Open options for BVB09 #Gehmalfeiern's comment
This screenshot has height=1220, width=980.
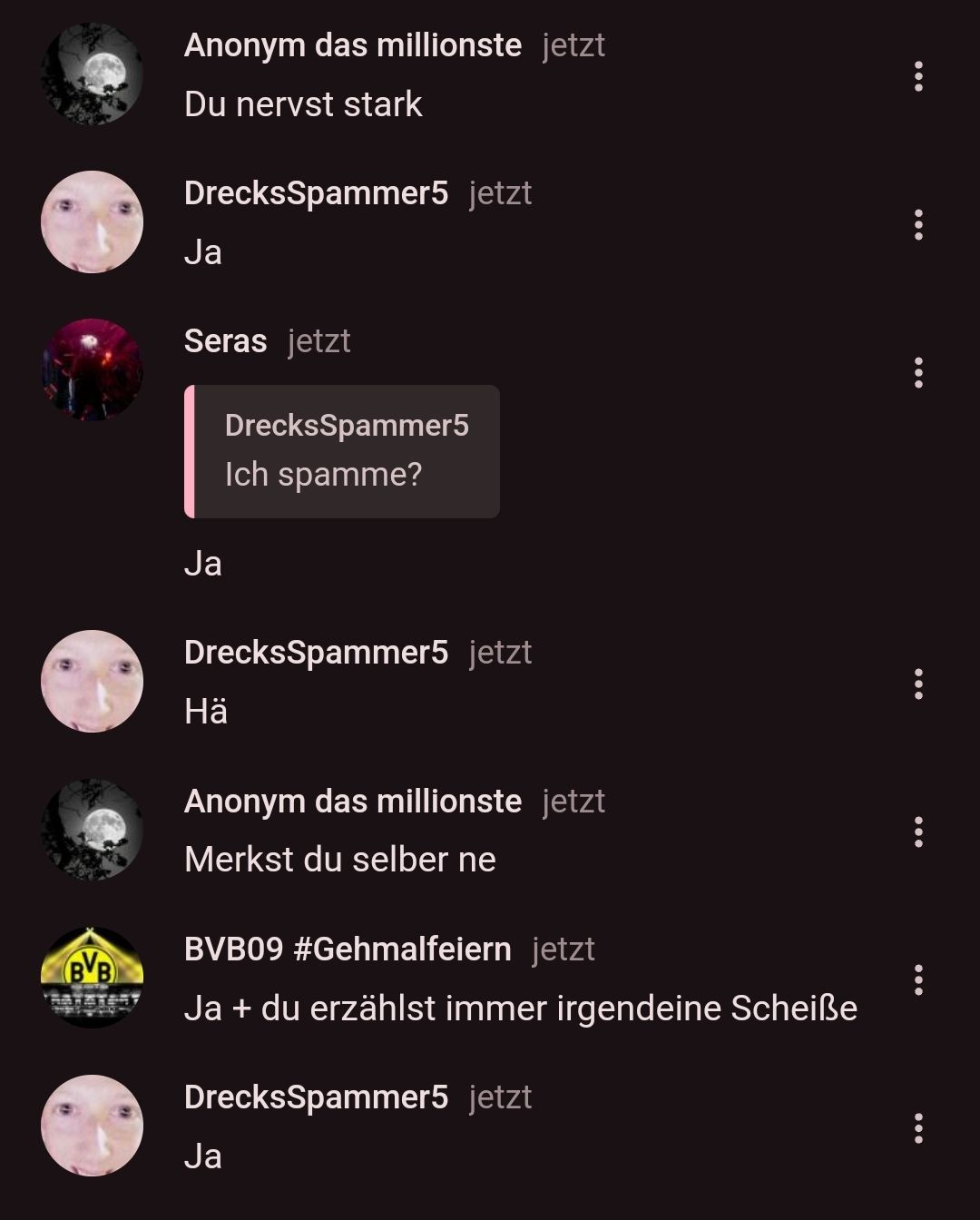(x=918, y=979)
